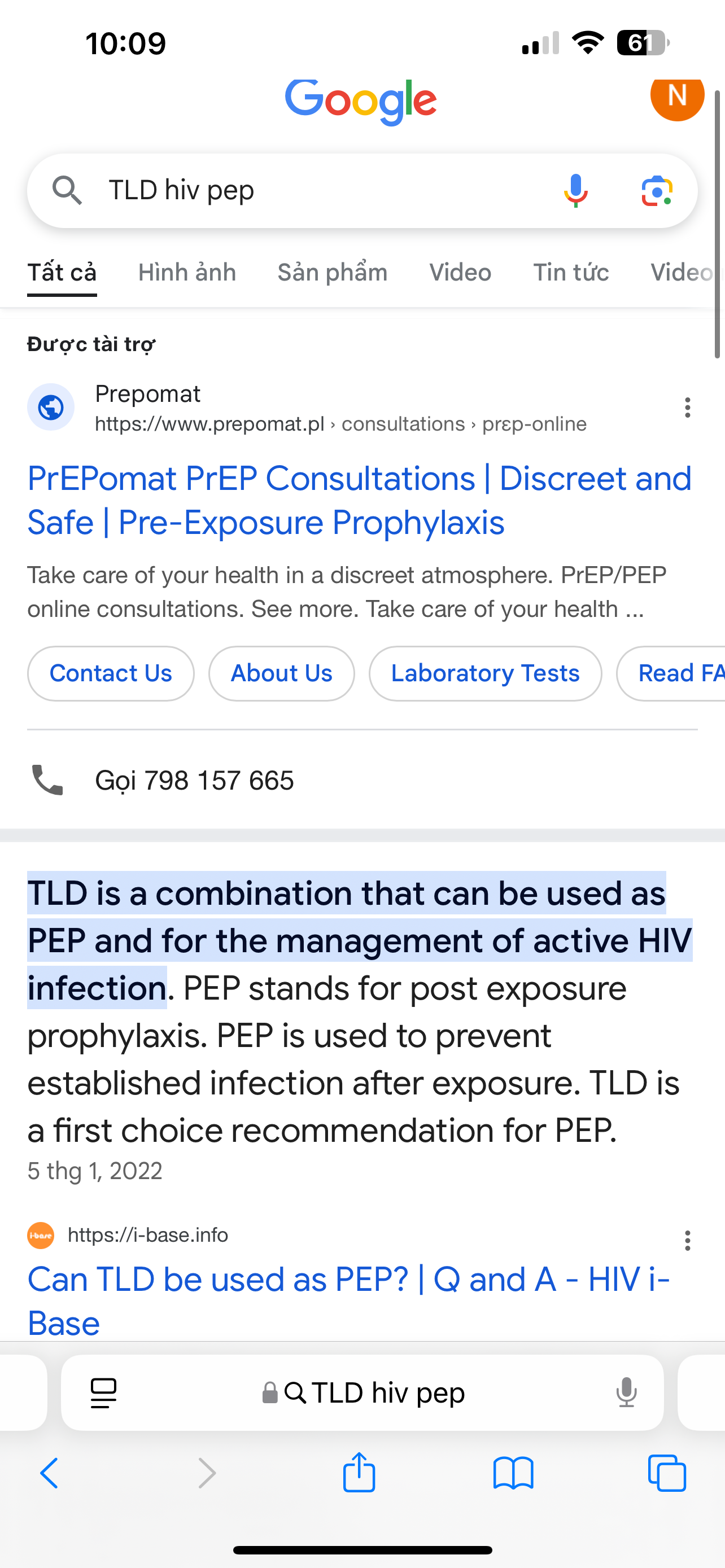Select the Contact Us chip
Viewport: 725px width, 1568px height.
(x=111, y=673)
